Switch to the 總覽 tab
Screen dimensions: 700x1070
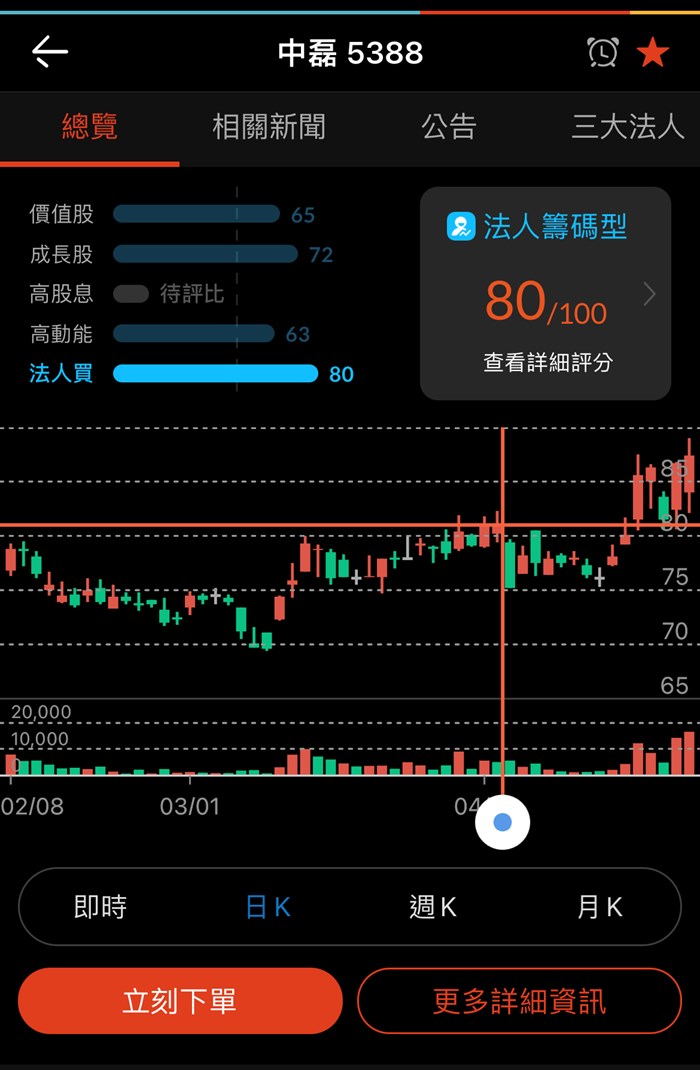click(90, 127)
